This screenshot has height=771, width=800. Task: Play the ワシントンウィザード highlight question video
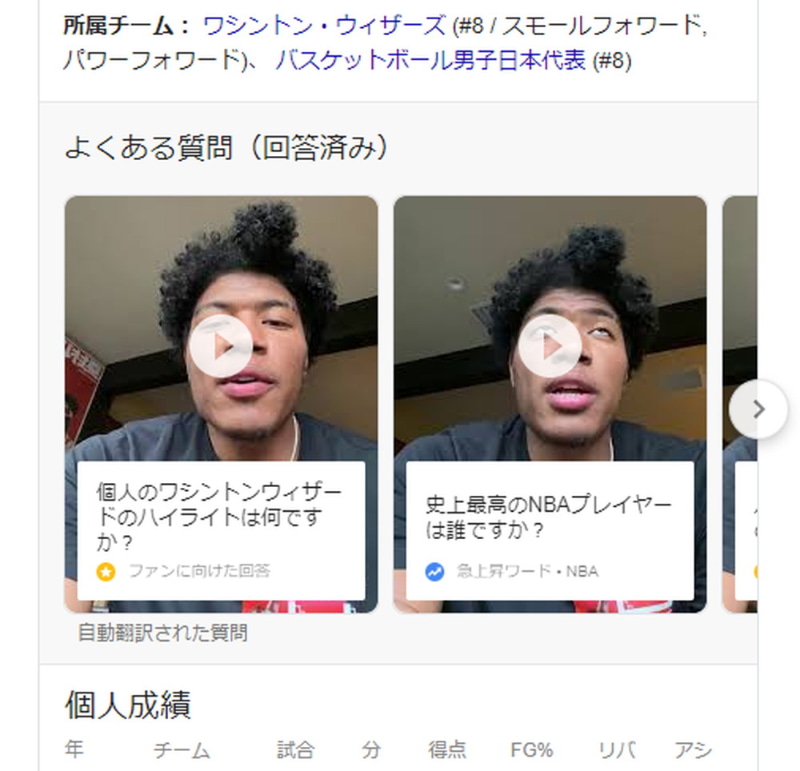220,346
